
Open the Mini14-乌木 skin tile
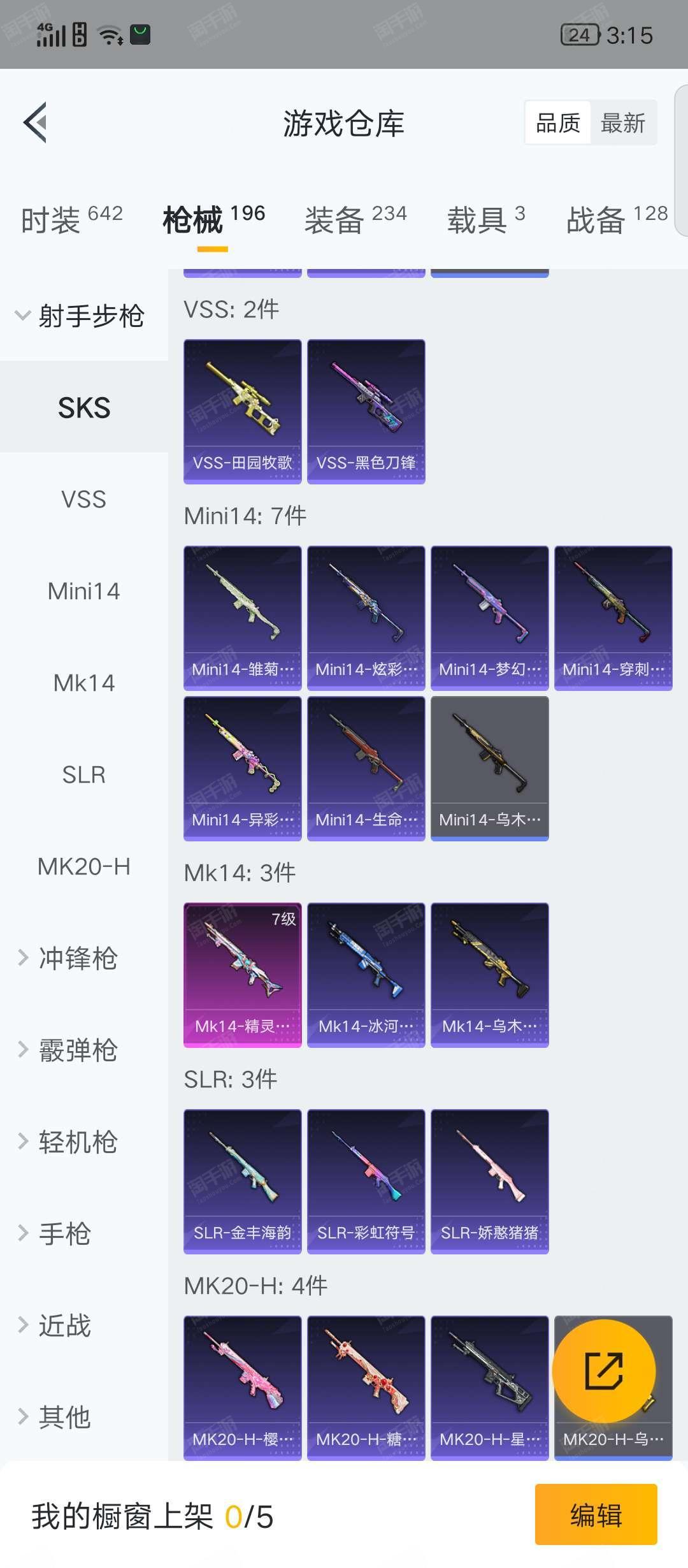point(489,768)
